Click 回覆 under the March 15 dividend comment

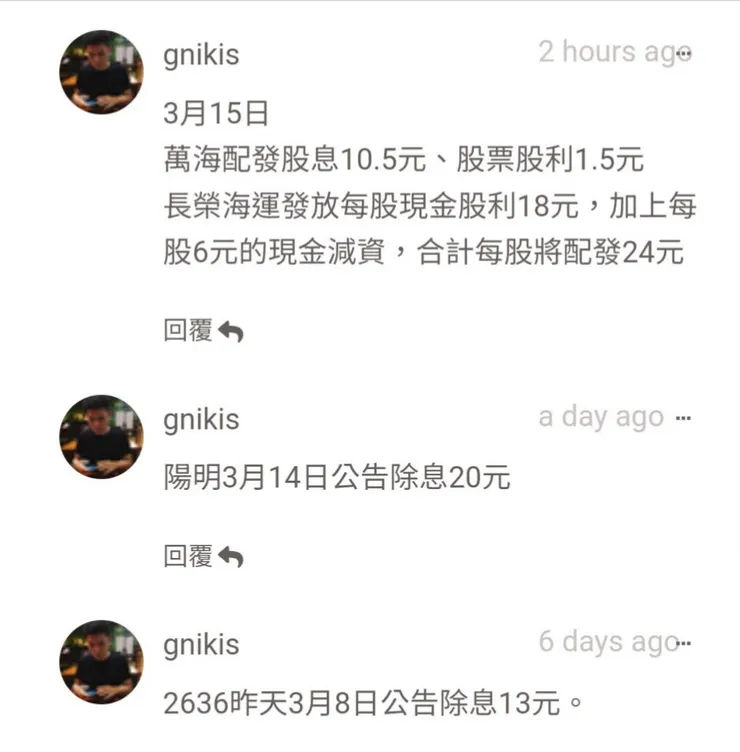point(188,329)
